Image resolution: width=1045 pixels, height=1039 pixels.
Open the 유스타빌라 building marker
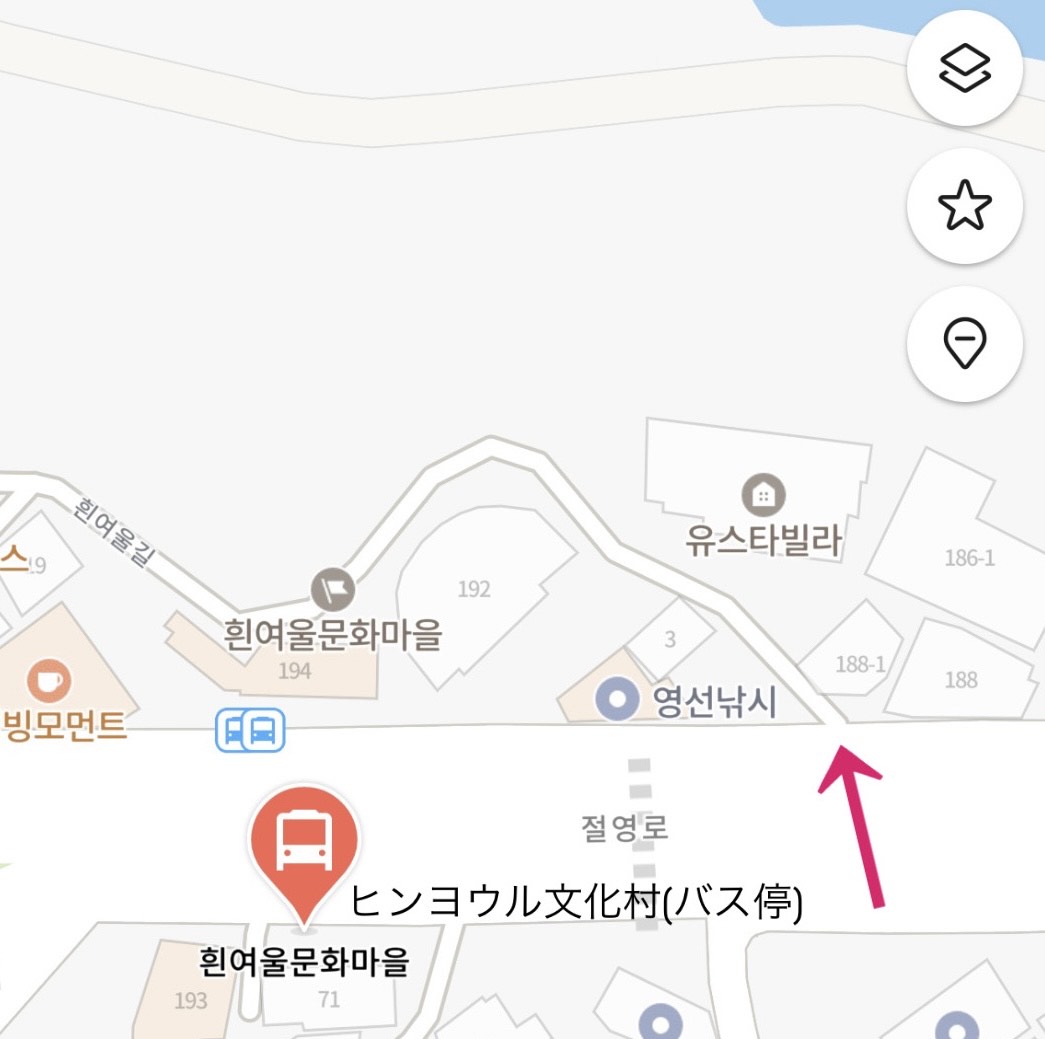pos(763,494)
